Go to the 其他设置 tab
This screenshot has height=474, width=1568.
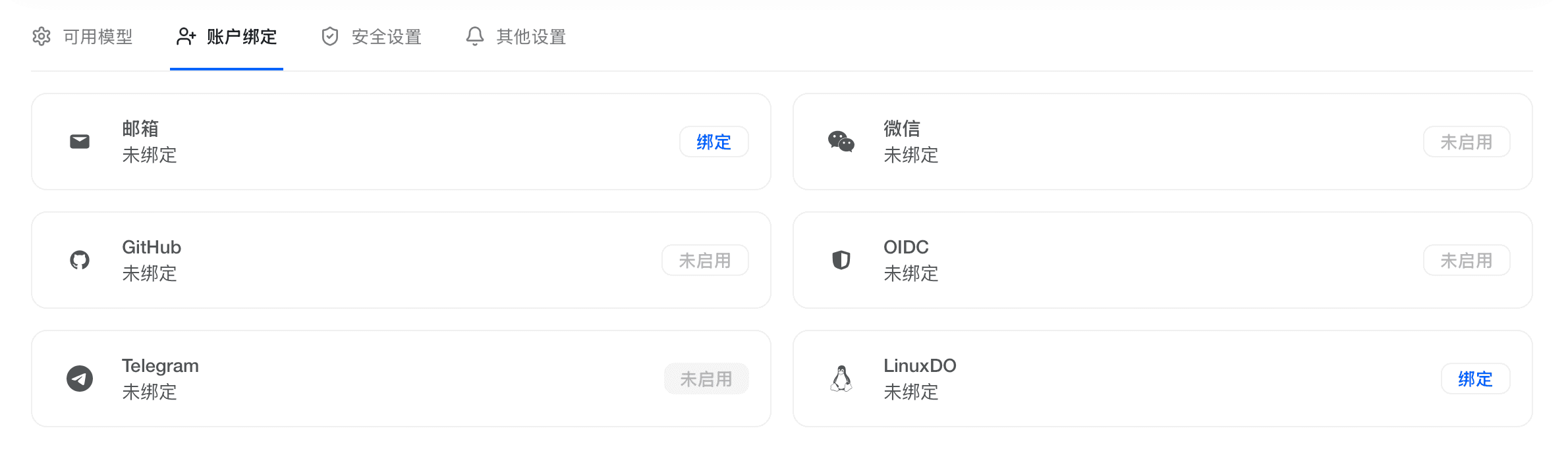click(517, 37)
